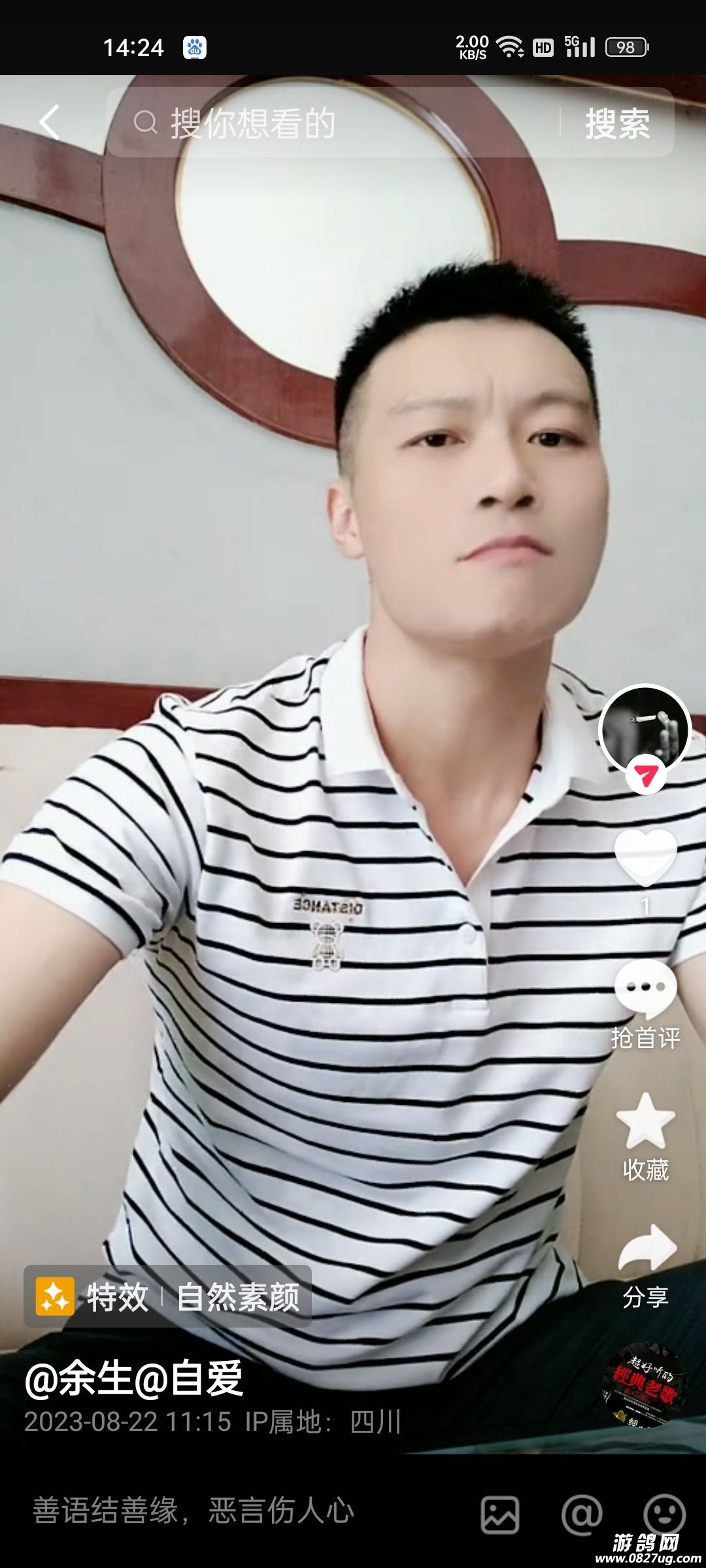Image resolution: width=706 pixels, height=1568 pixels.
Task: Tap the 搜索 button
Action: click(617, 123)
